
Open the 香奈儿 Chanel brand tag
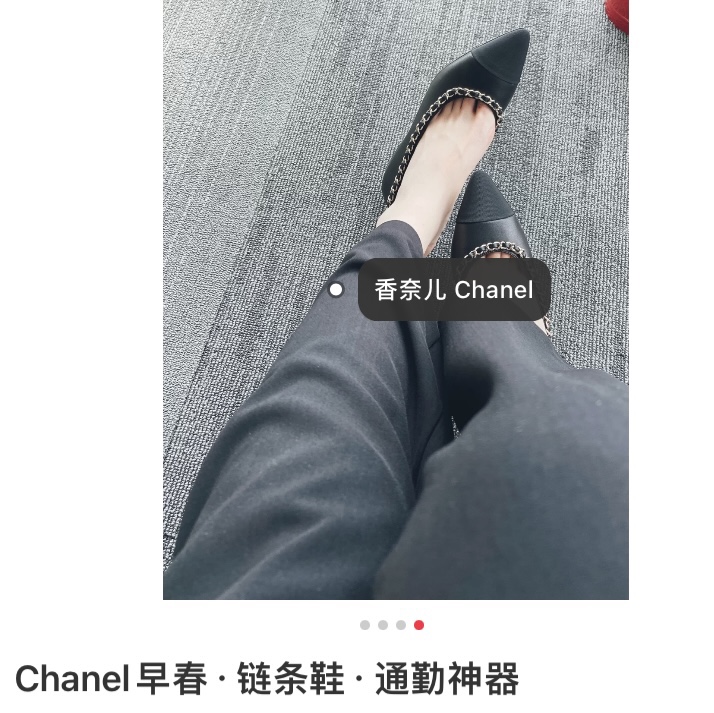[454, 290]
